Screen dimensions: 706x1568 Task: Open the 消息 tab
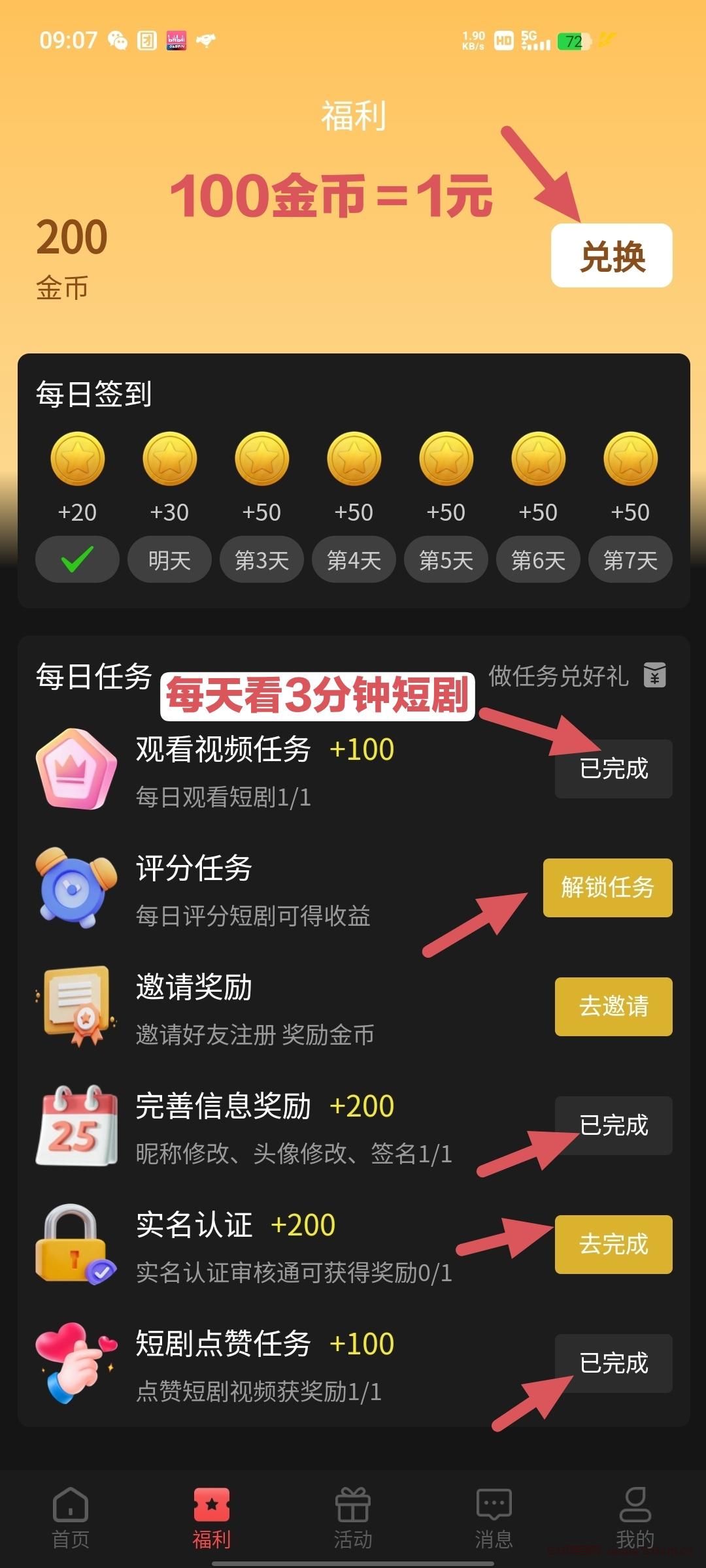tap(494, 1518)
